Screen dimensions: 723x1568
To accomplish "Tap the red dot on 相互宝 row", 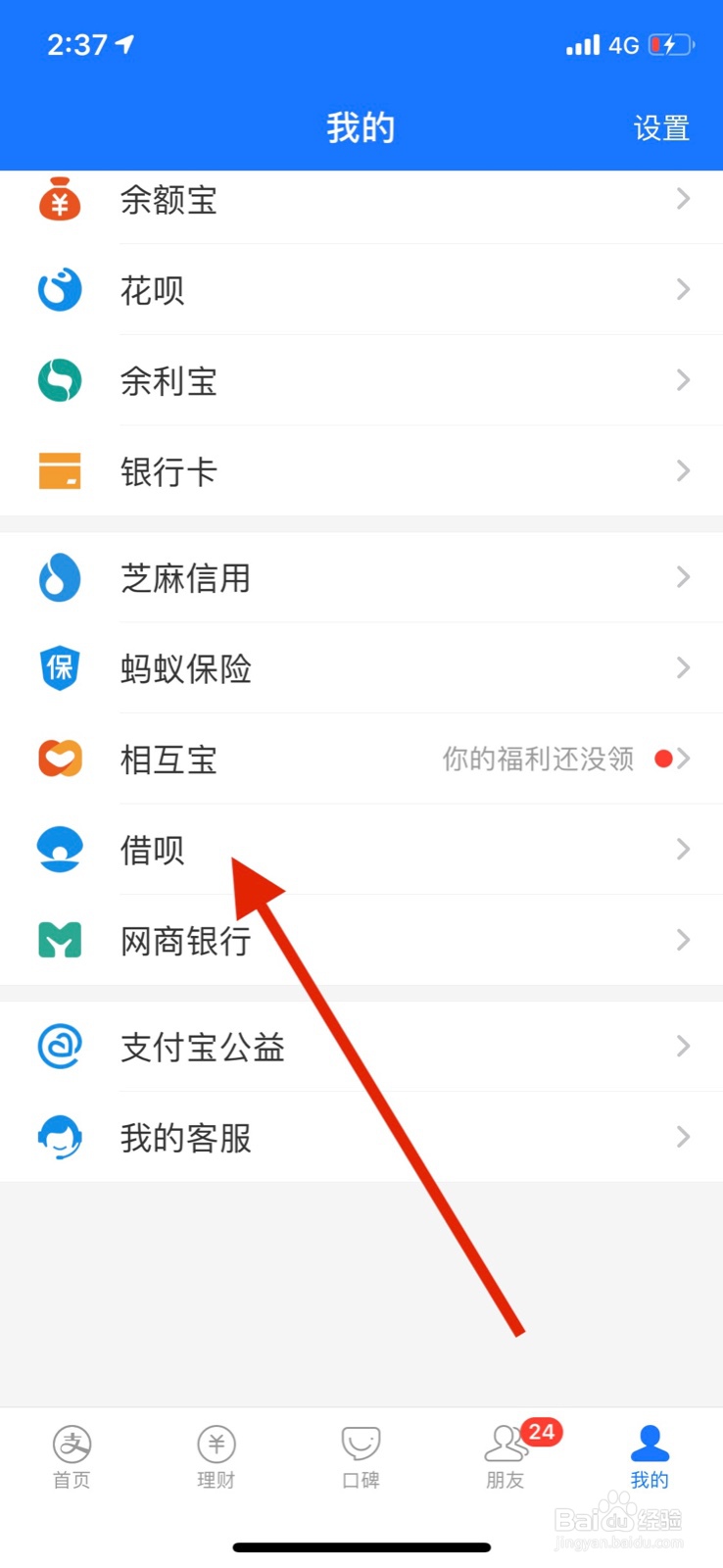I will (663, 758).
